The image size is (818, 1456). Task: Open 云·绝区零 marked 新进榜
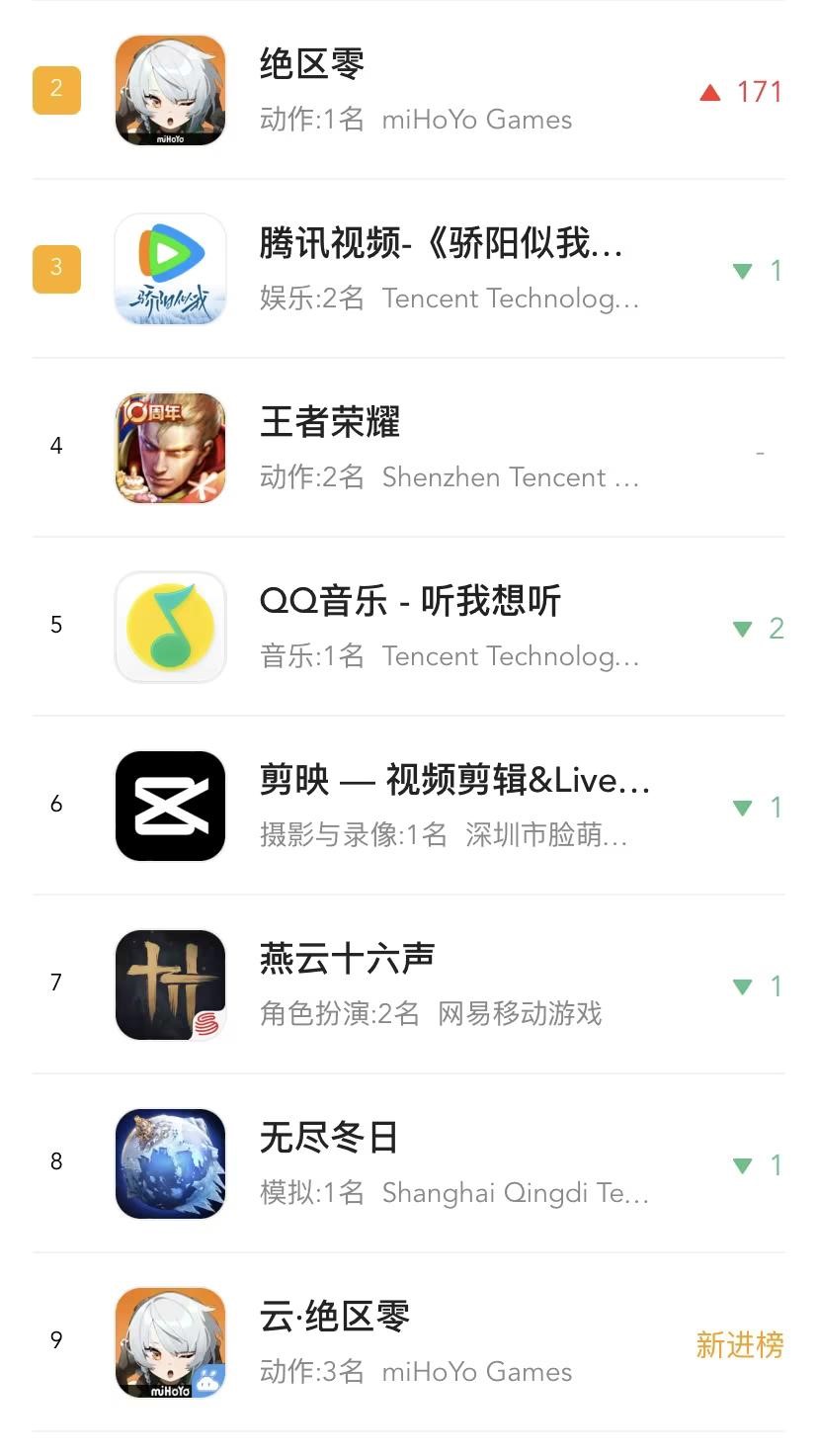[409, 1342]
